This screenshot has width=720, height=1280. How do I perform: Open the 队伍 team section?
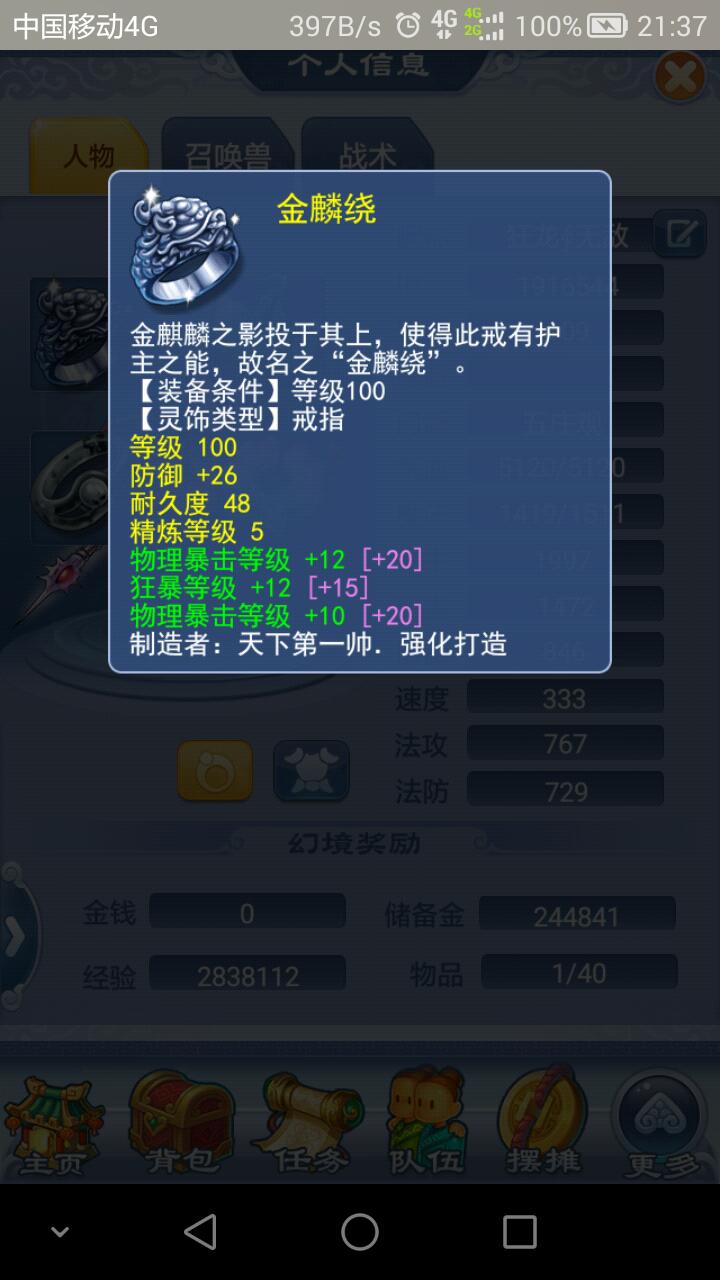[427, 1122]
